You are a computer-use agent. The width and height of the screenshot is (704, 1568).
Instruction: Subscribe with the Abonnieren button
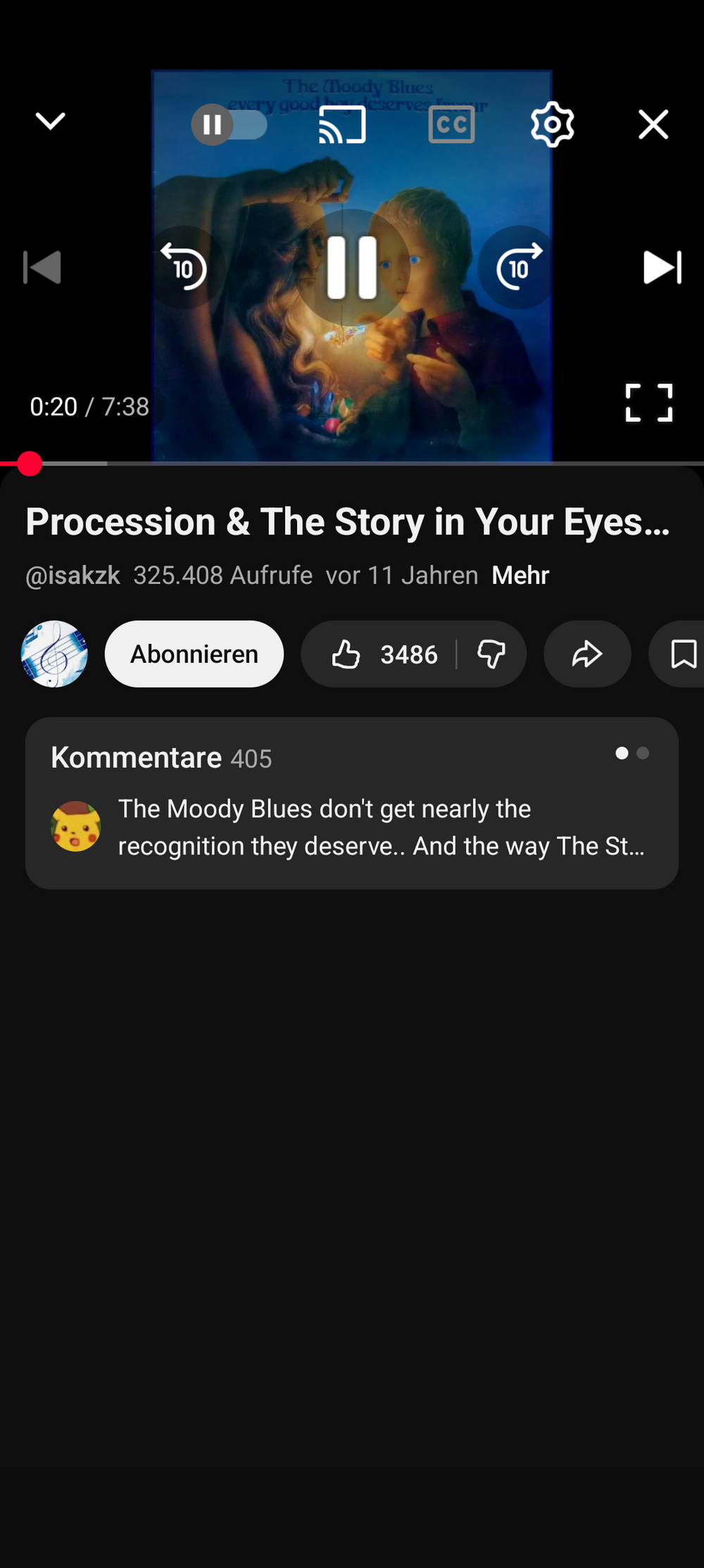click(194, 654)
